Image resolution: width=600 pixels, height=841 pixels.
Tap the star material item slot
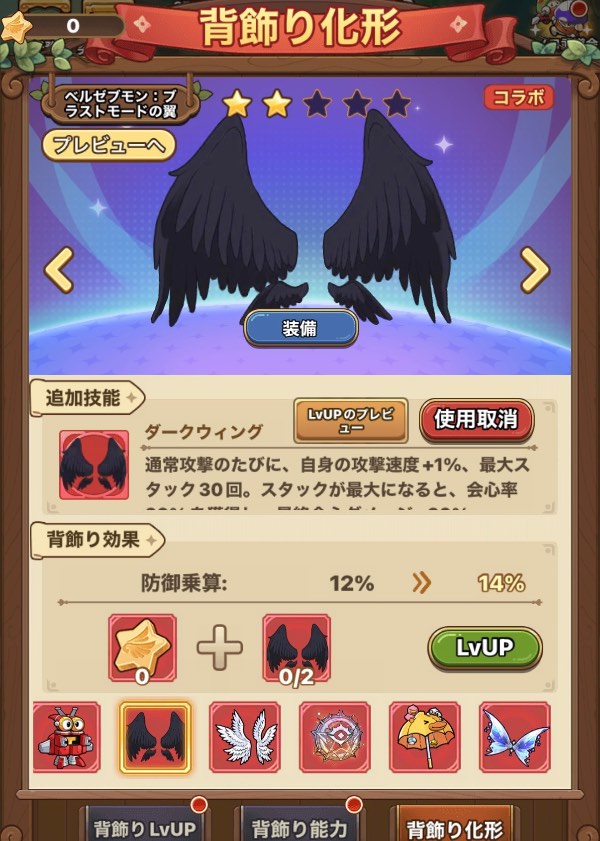tap(142, 648)
